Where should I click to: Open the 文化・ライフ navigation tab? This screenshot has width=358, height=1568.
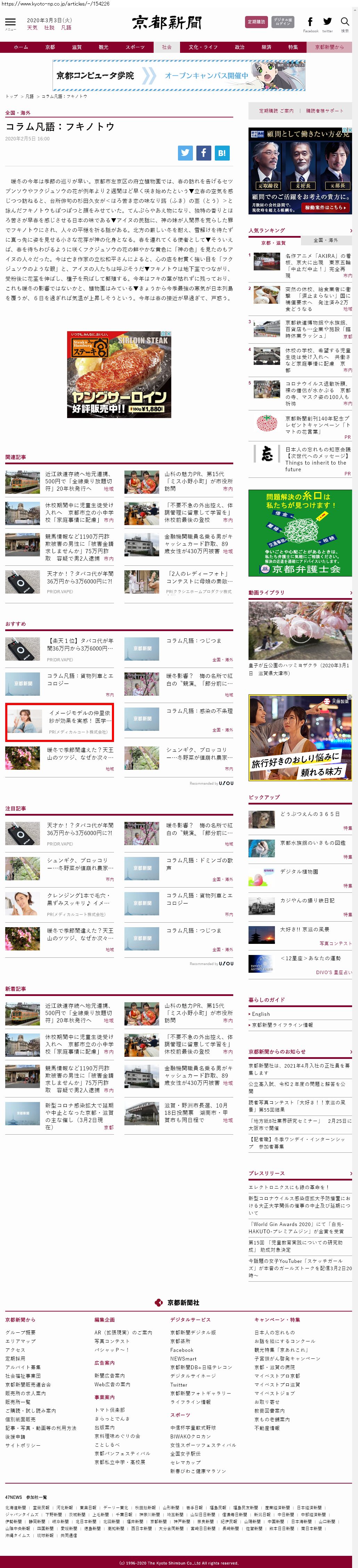[x=203, y=47]
